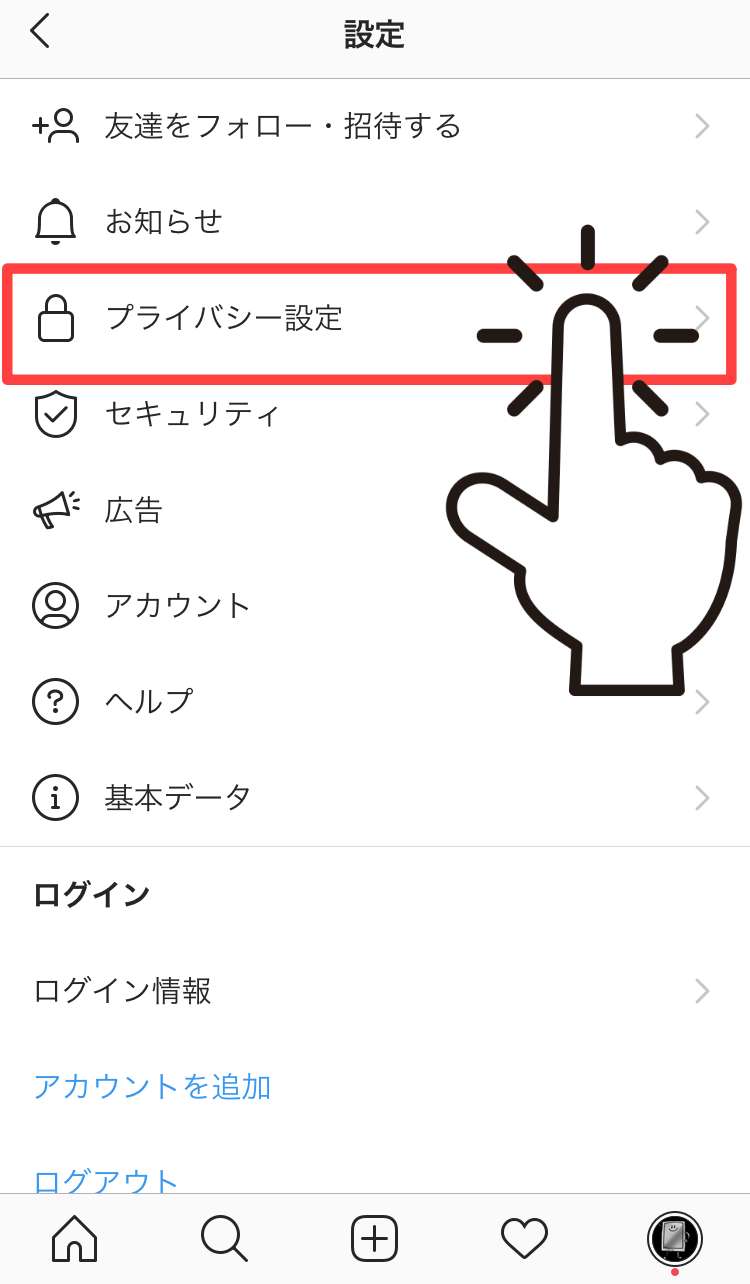Viewport: 750px width, 1284px height.
Task: Tap アカウントを追加 link
Action: [152, 1087]
